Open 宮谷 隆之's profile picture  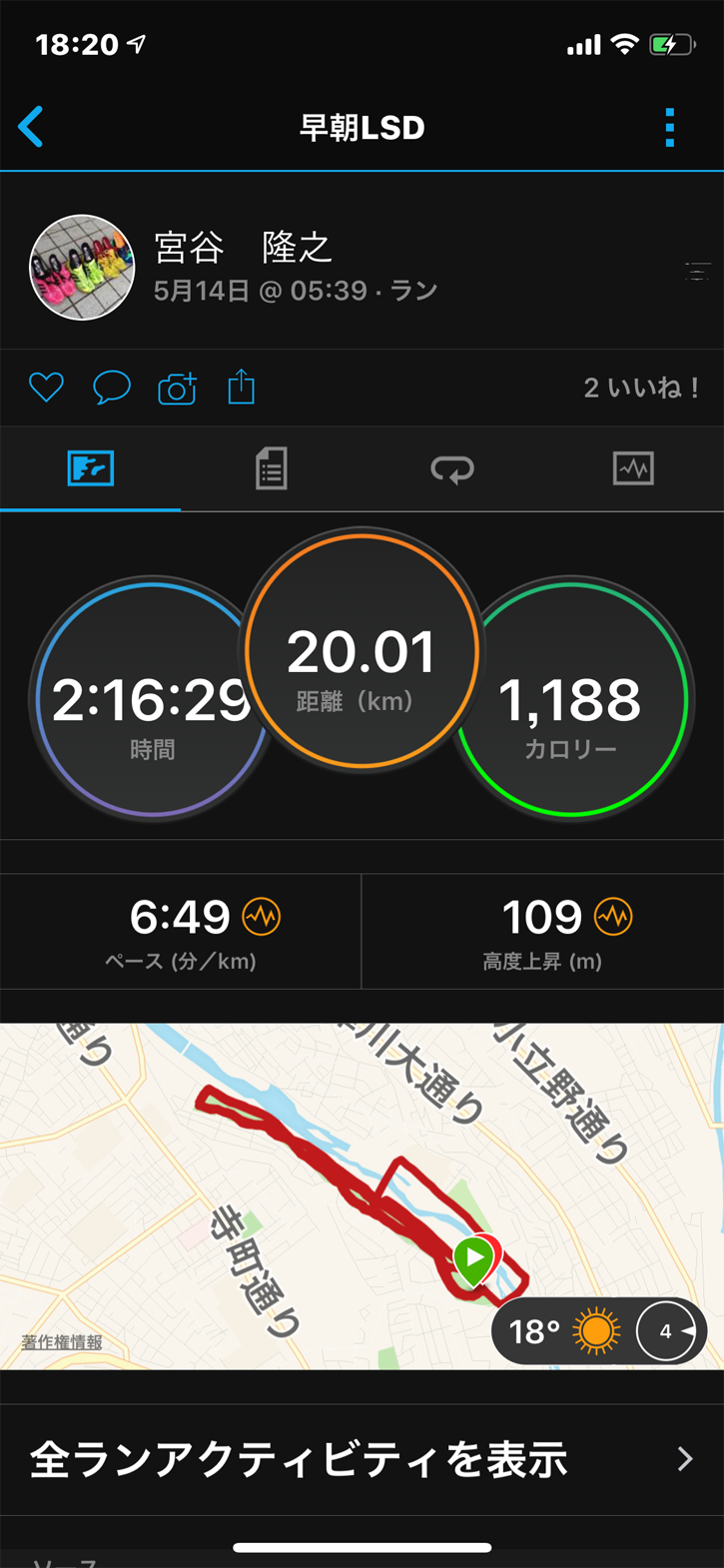click(x=82, y=268)
